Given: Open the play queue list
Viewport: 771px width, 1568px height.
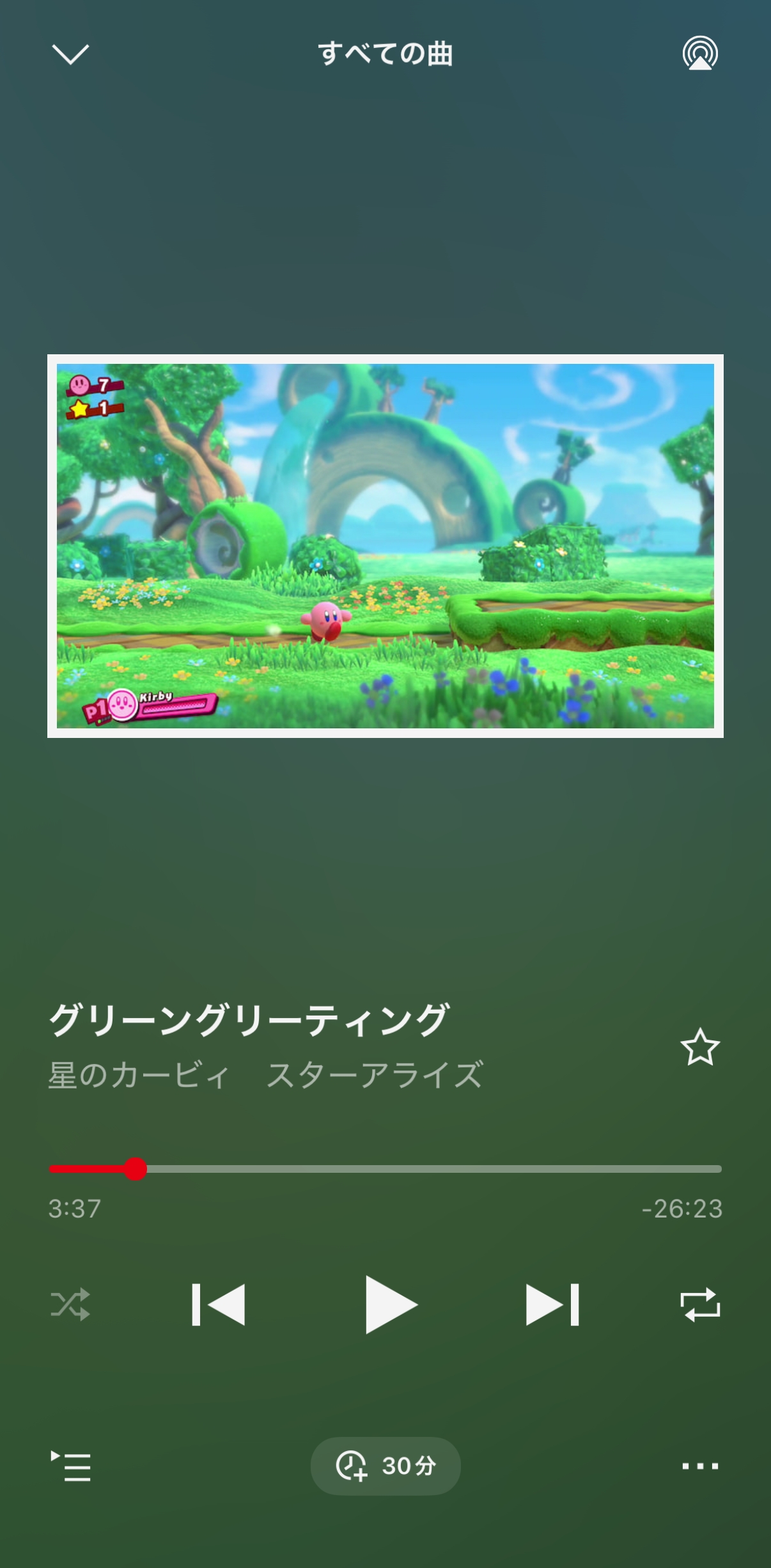Looking at the screenshot, I should 71,1466.
